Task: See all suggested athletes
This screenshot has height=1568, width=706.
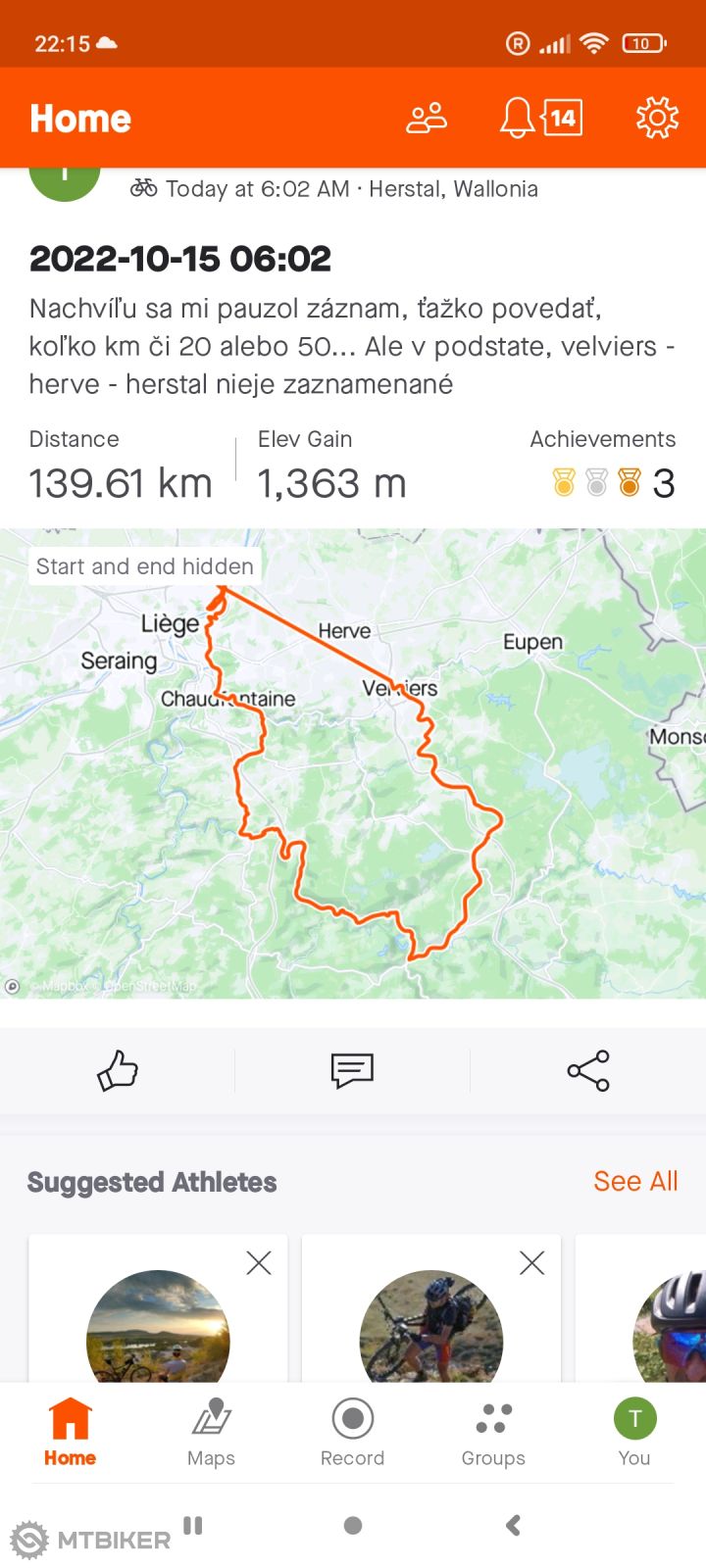Action: 635,1181
